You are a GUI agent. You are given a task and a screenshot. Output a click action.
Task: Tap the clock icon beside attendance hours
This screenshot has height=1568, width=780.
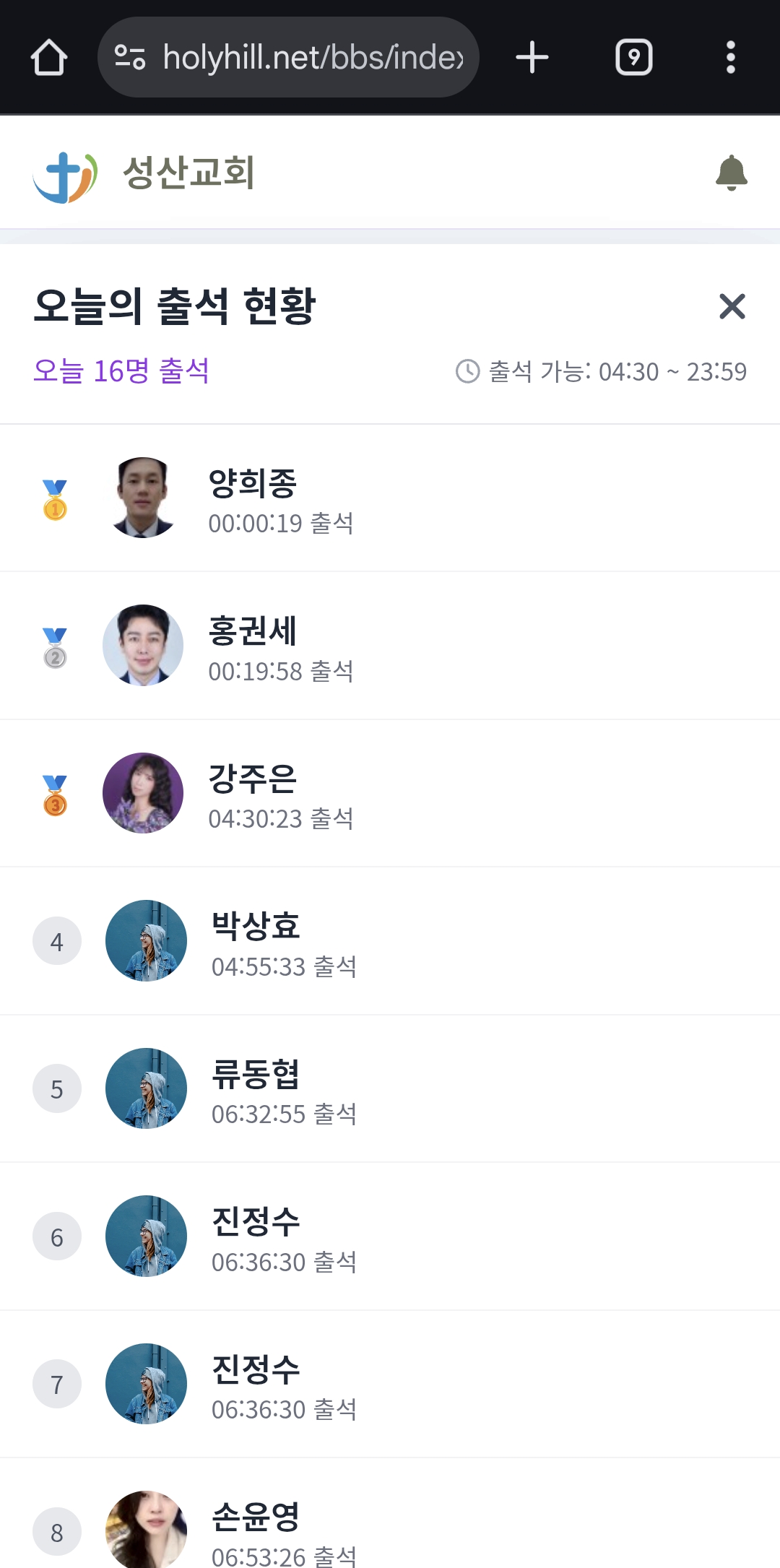467,371
